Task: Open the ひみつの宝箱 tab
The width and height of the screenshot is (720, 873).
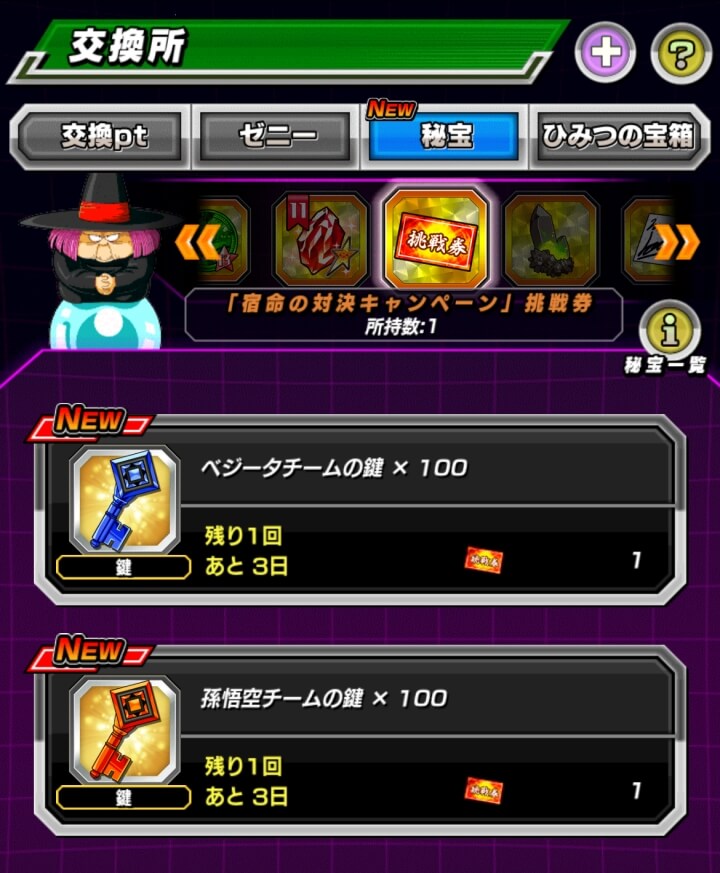Action: coord(619,136)
